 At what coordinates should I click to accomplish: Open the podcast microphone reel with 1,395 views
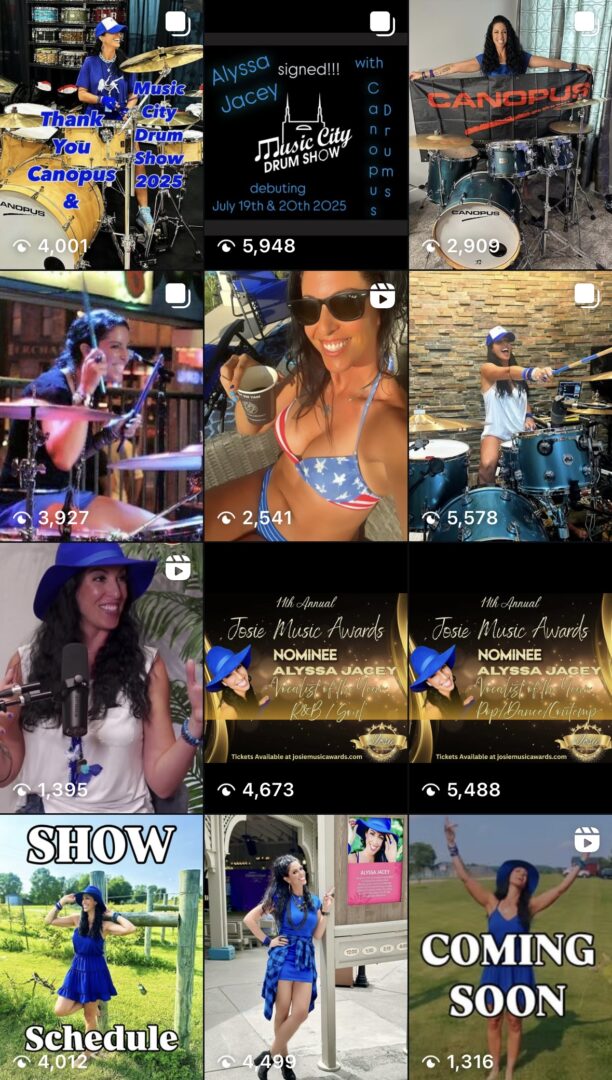[101, 677]
